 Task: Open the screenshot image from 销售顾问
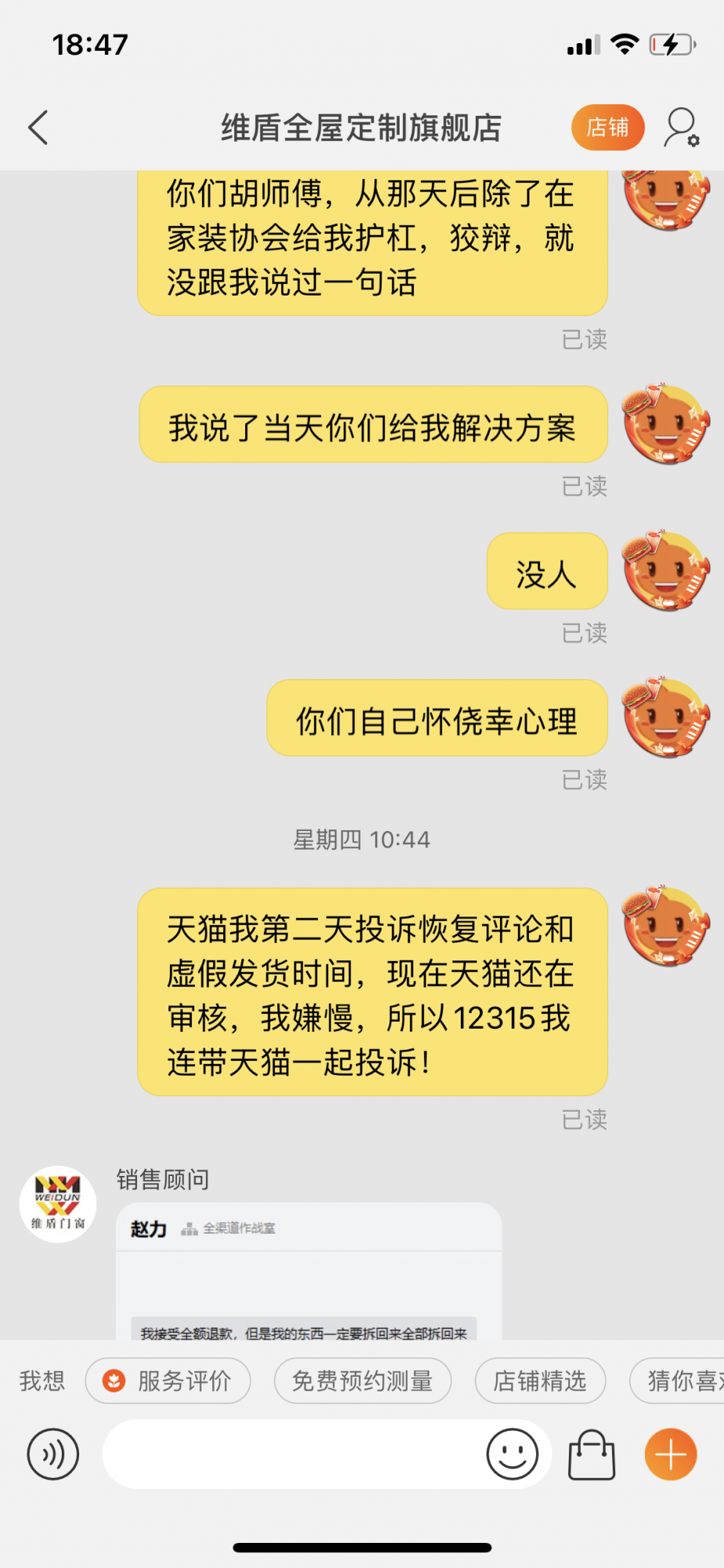(x=309, y=1272)
